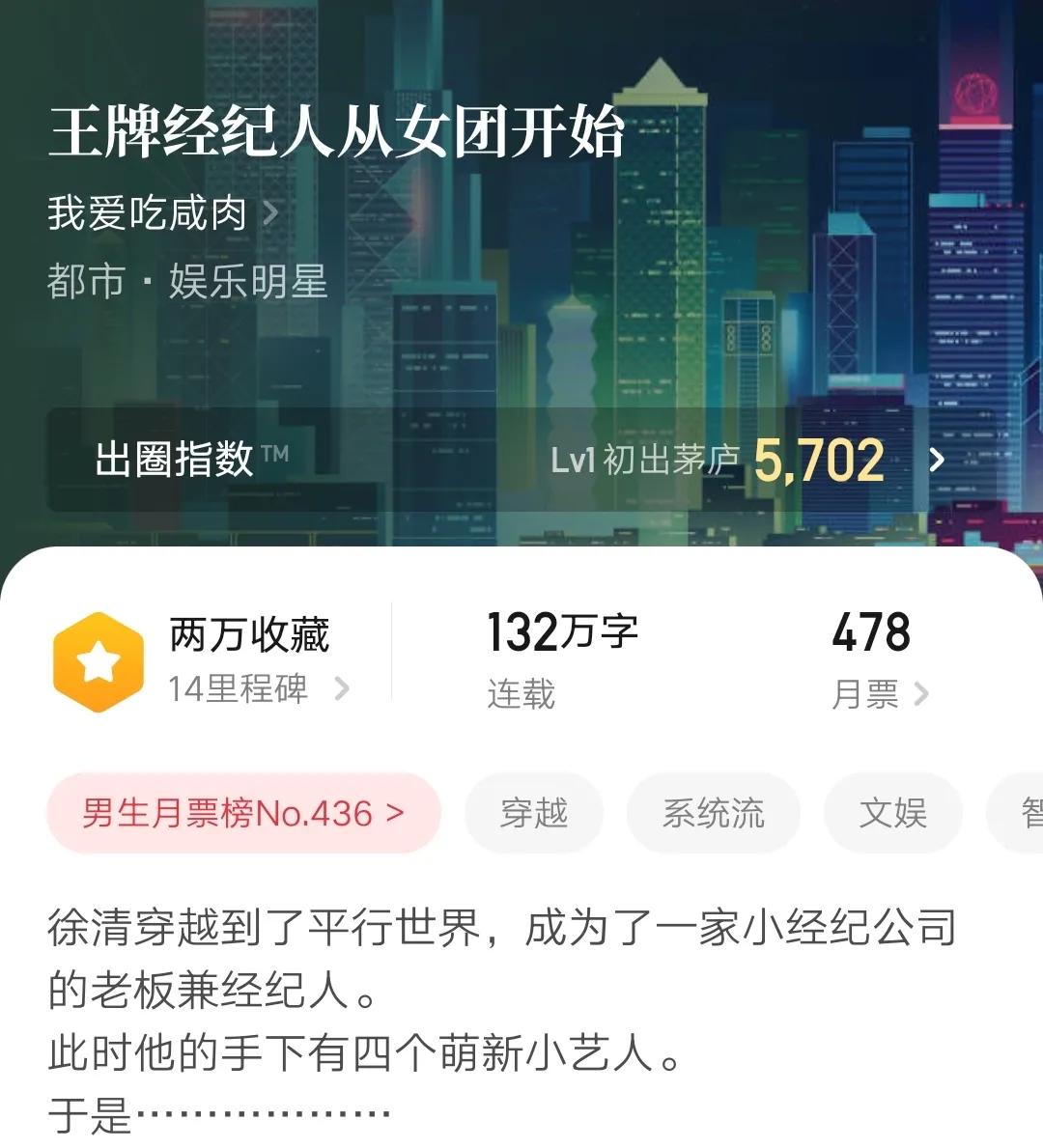Click the 月票 monthly ticket label
The height and width of the screenshot is (1148, 1043).
[867, 694]
